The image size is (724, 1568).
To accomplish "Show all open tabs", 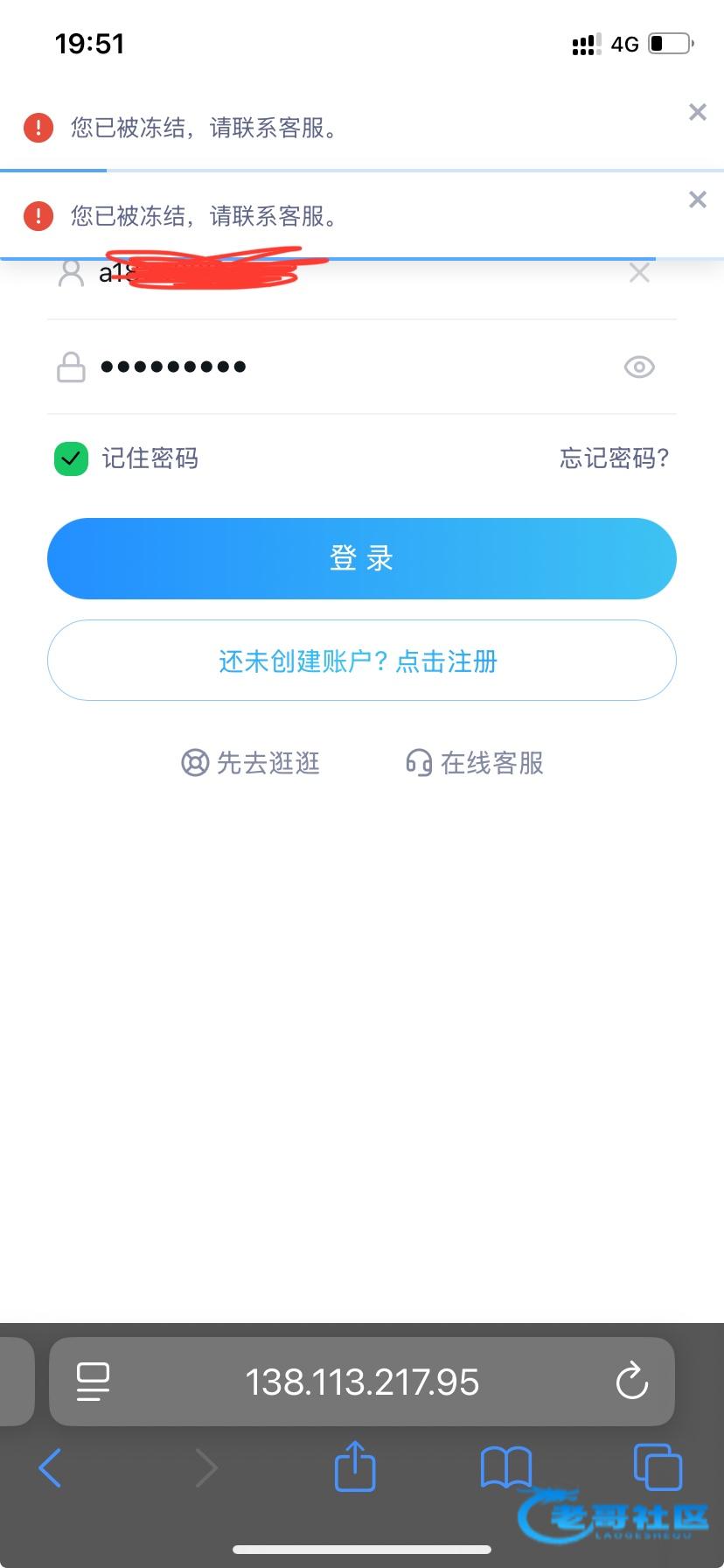I will tap(657, 1466).
